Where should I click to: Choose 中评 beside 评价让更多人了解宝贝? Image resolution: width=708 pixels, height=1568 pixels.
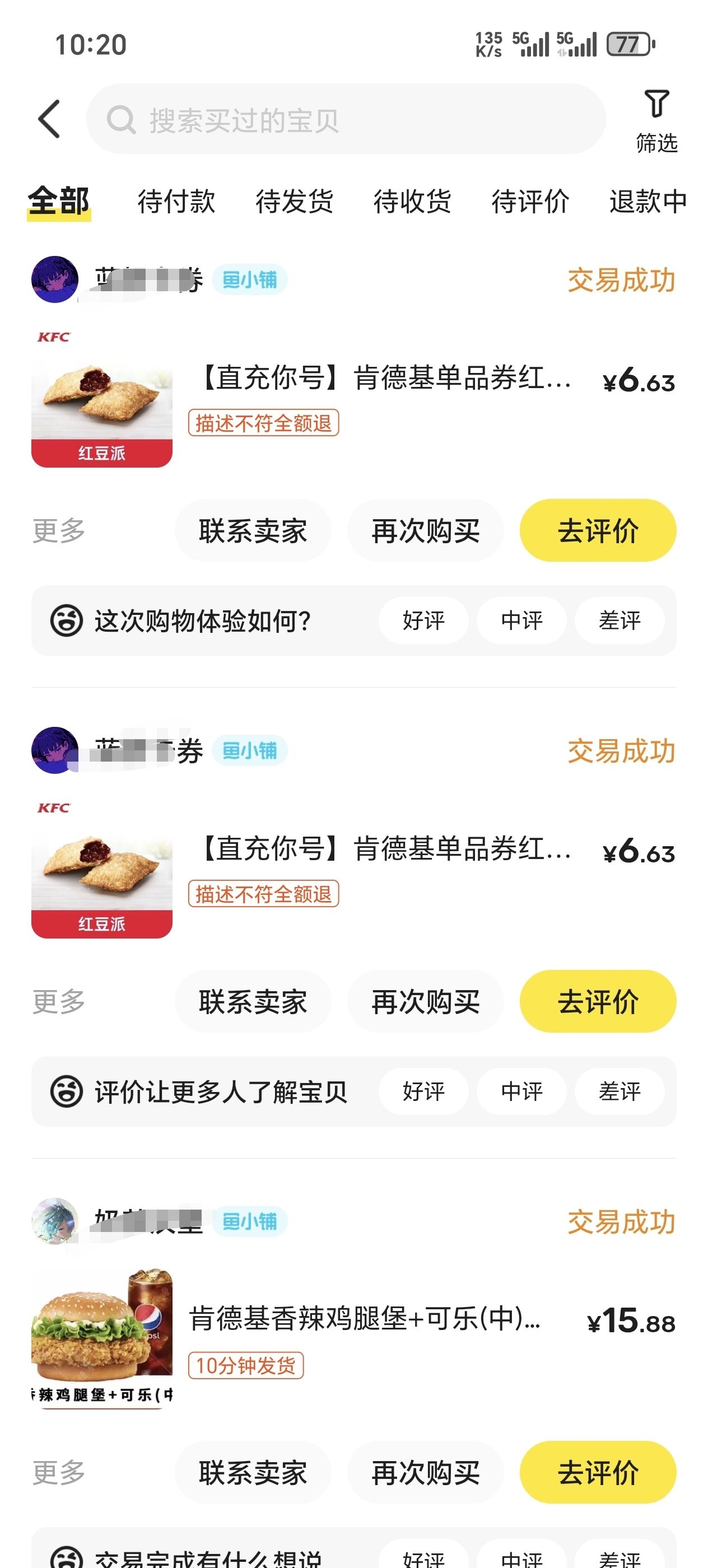click(521, 1091)
